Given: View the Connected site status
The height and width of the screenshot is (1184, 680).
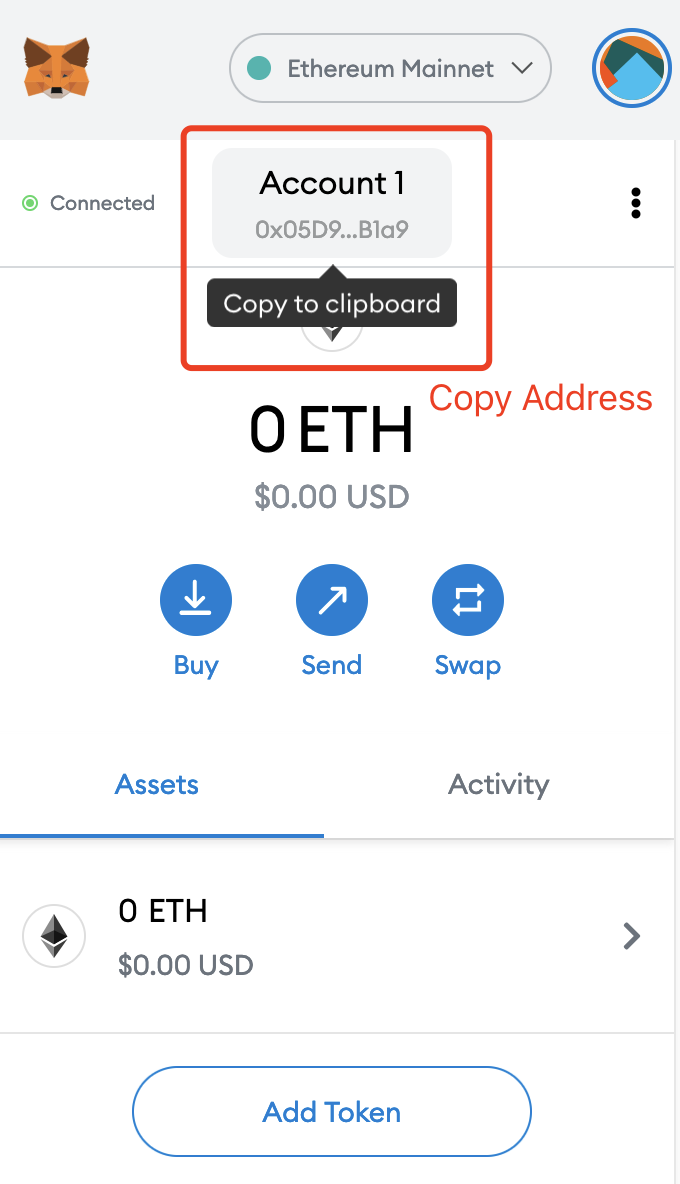Looking at the screenshot, I should point(88,203).
